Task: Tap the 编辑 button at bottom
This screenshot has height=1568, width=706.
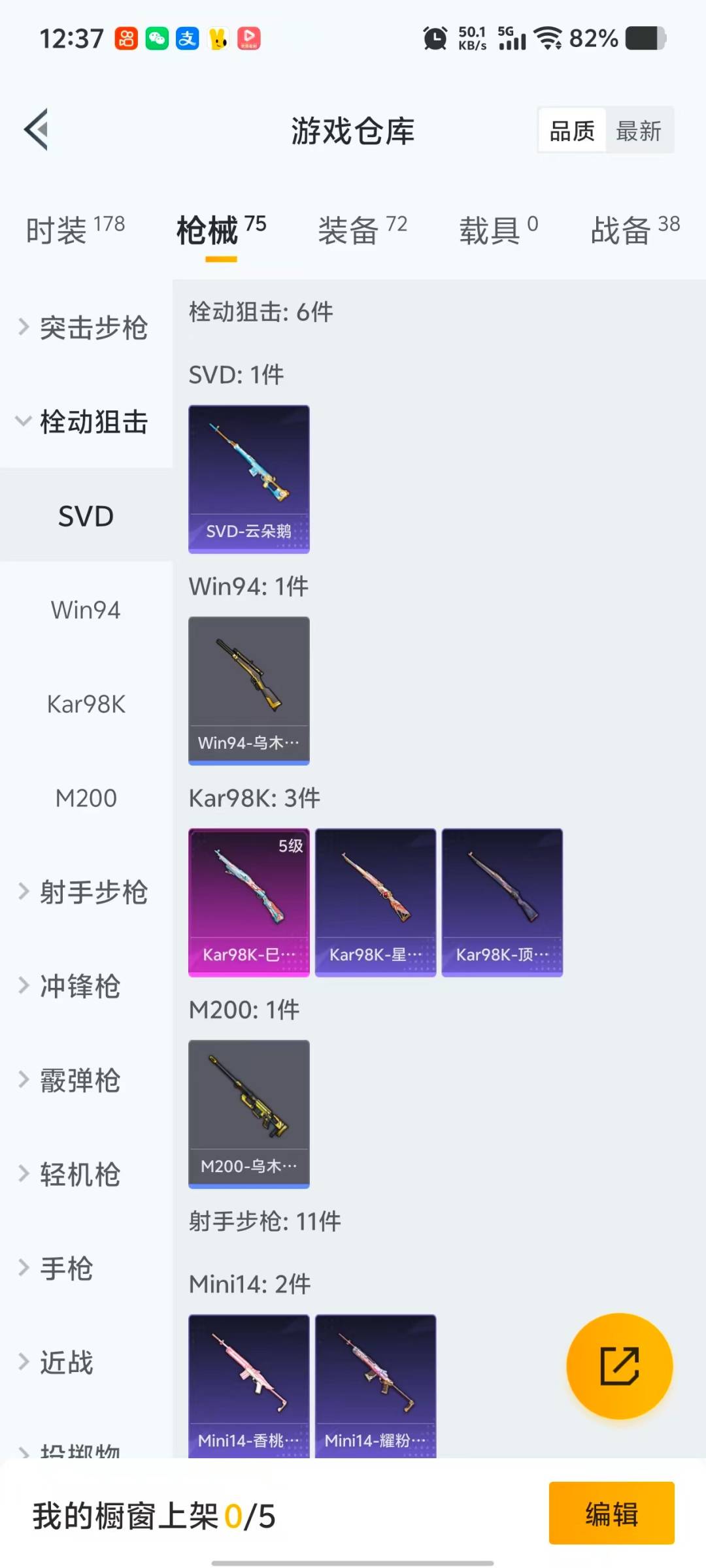Action: (612, 1514)
